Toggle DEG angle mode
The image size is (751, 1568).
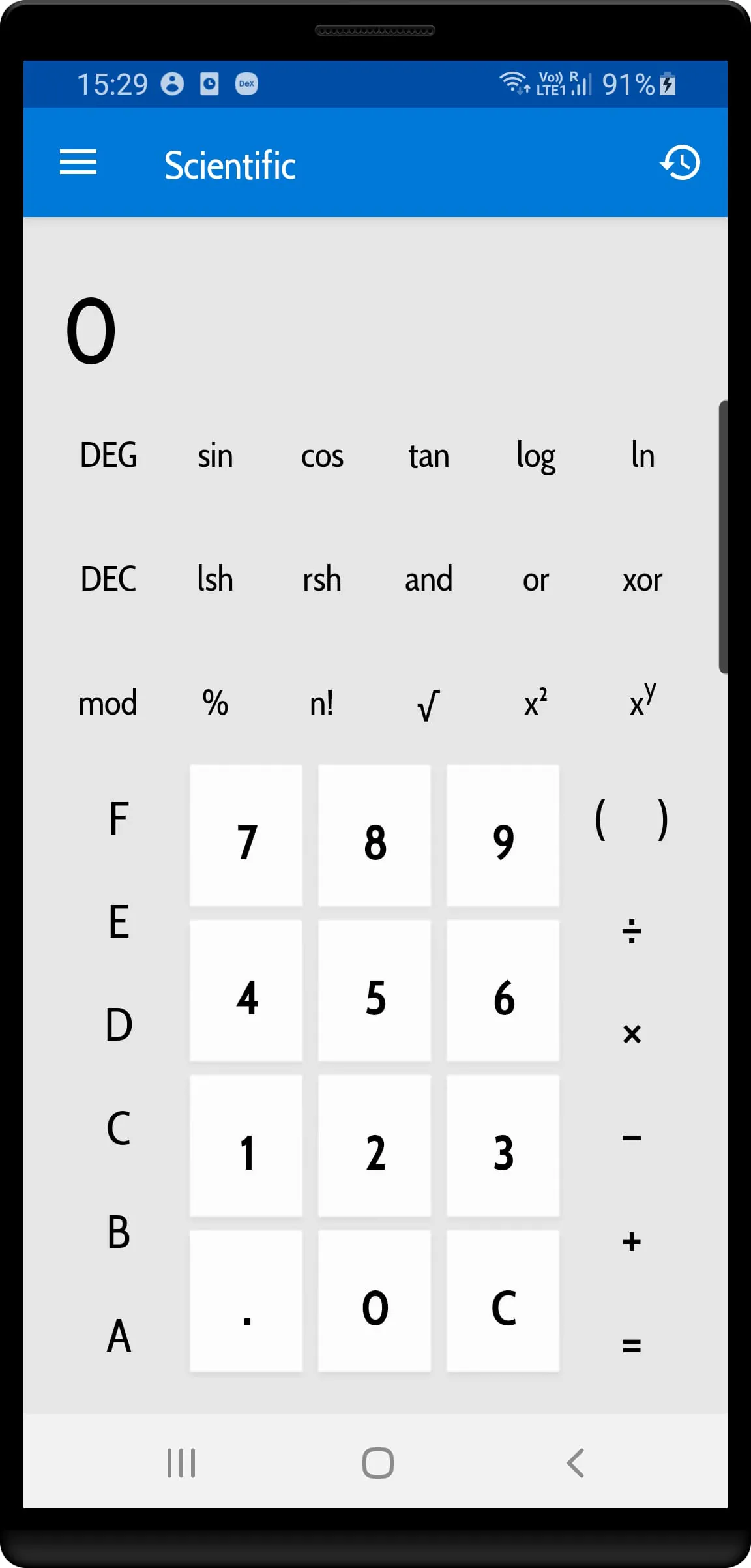coord(108,456)
